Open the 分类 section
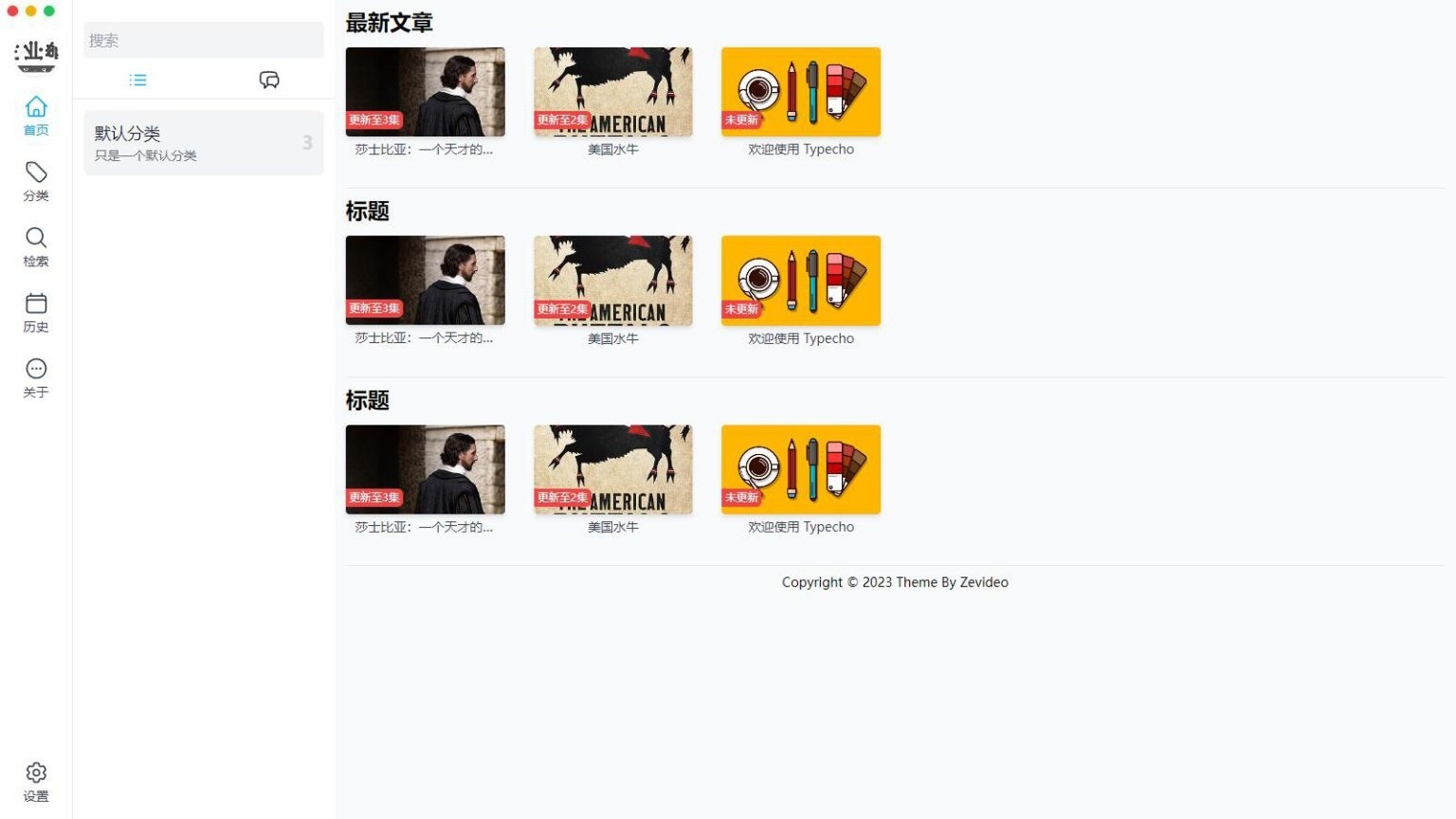Screen dimensions: 1456x819 [36, 181]
